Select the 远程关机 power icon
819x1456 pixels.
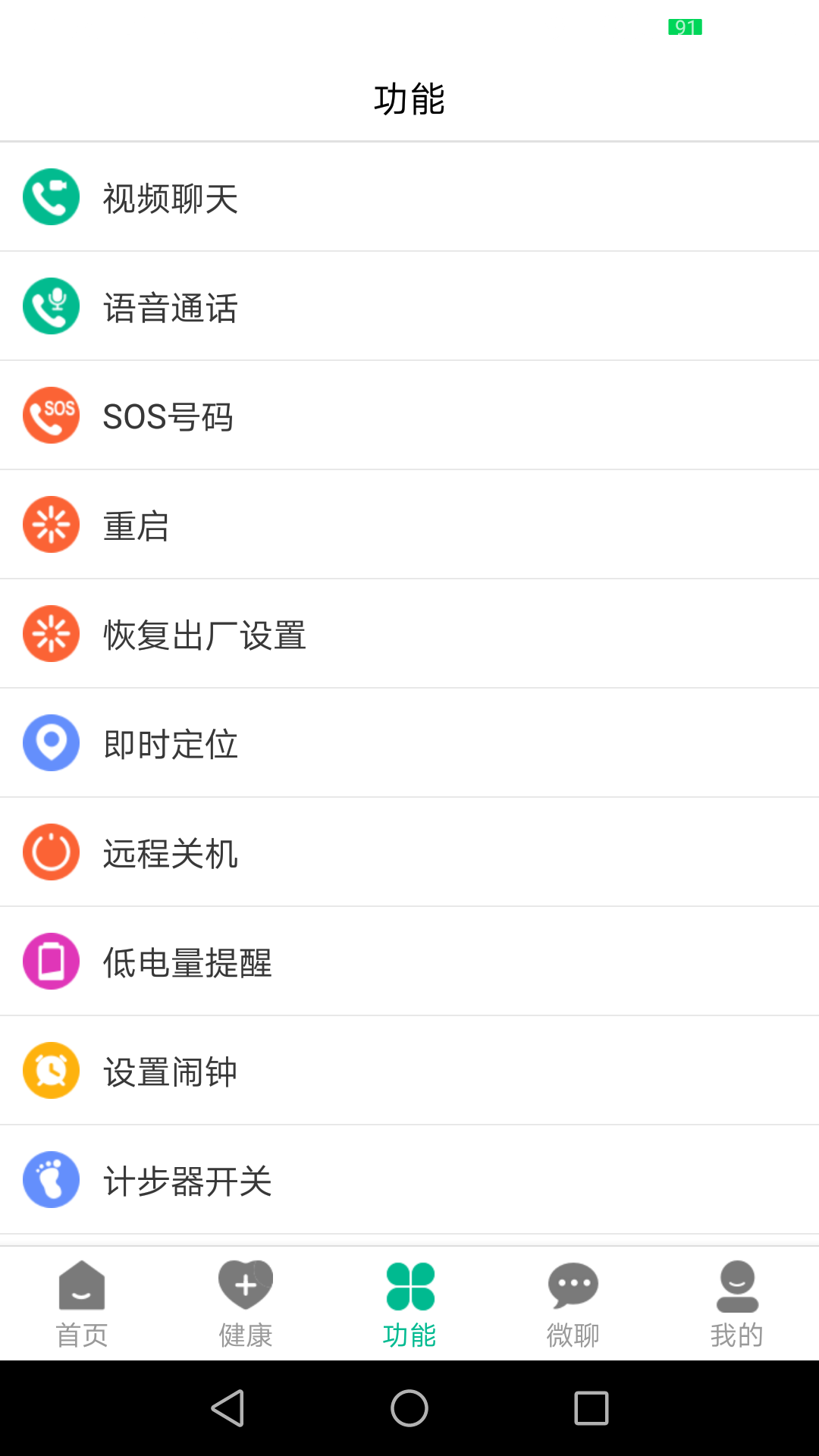click(x=51, y=852)
